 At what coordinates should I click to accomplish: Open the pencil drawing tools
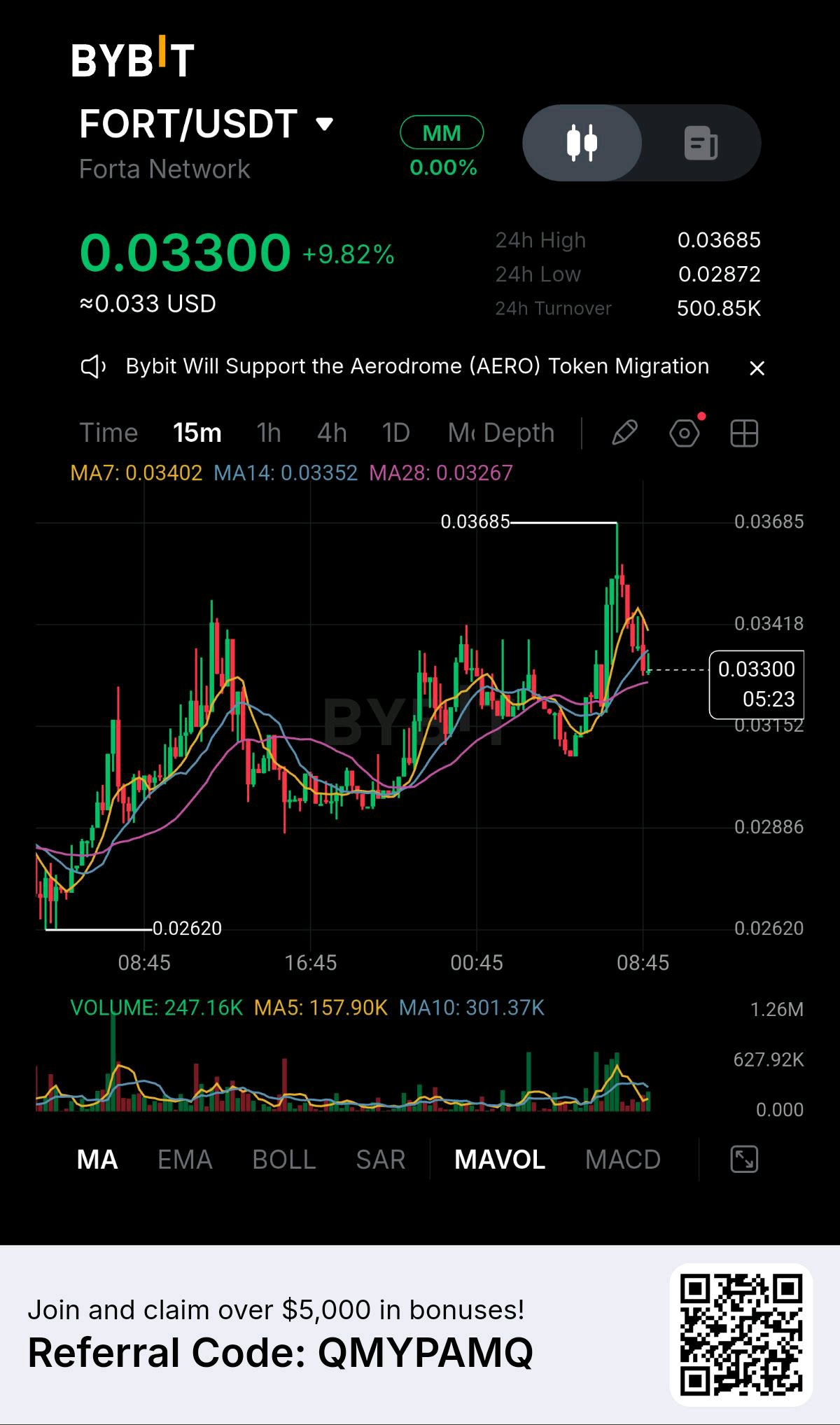(624, 433)
